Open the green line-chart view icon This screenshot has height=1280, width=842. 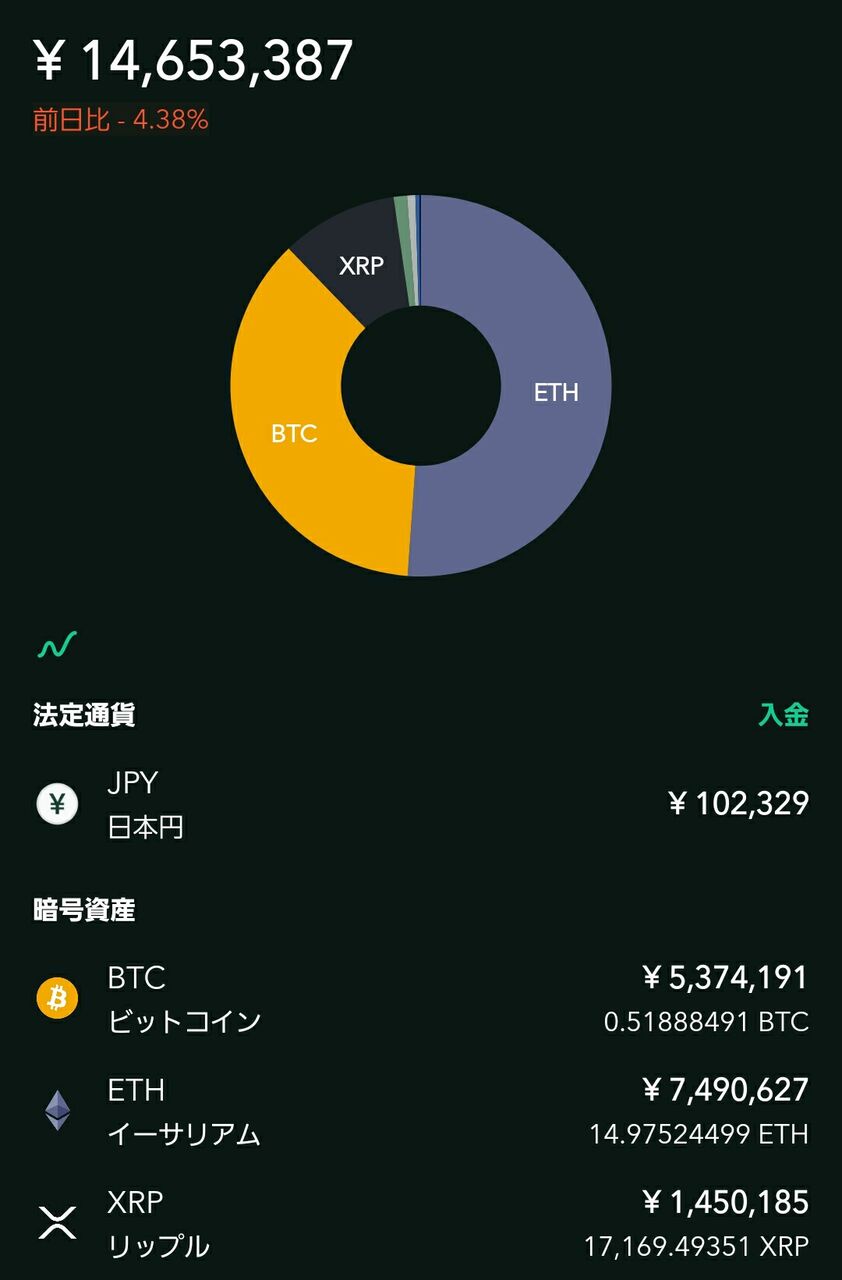(x=55, y=644)
